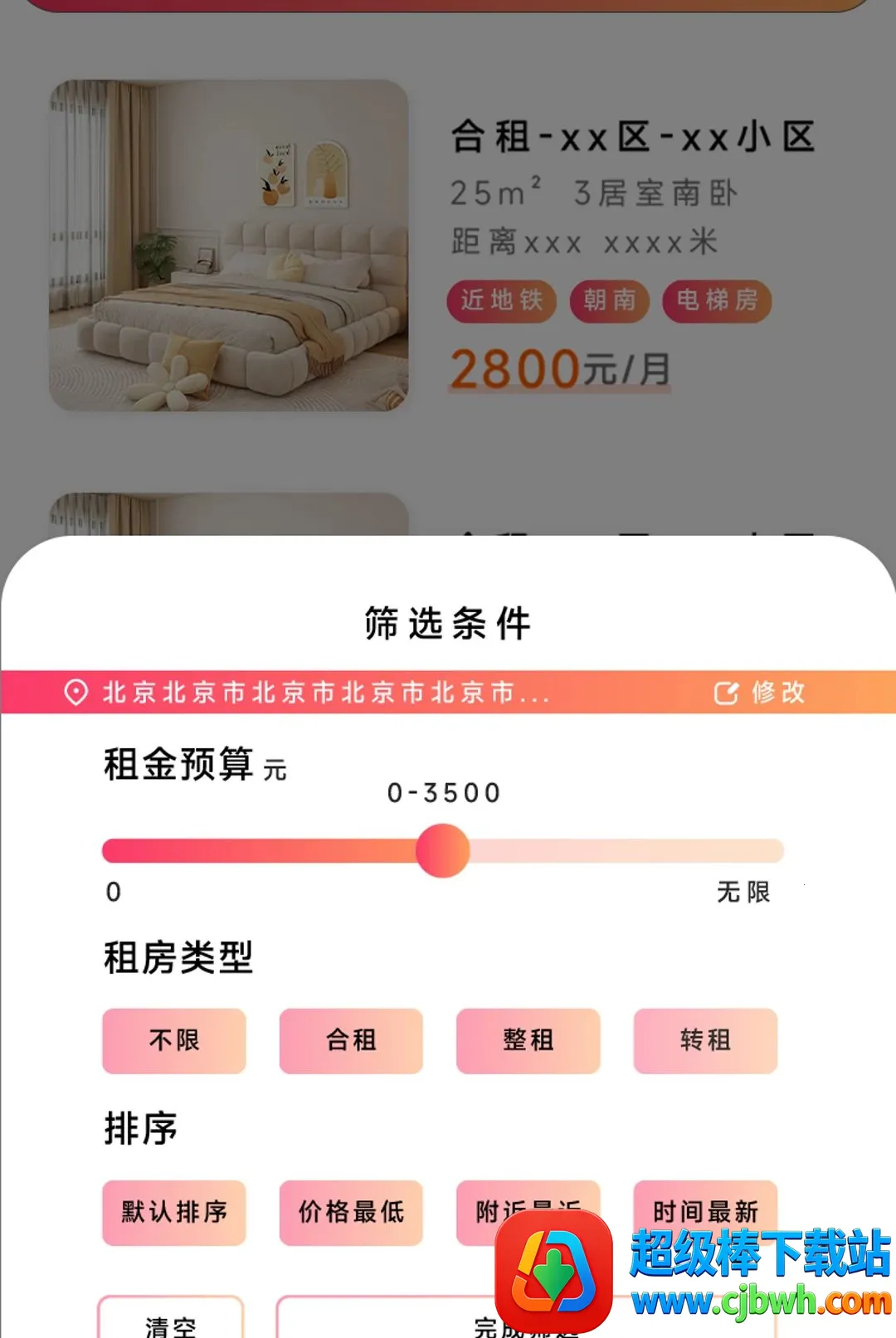
Task: Choose the 合租 rental type
Action: tap(351, 1040)
